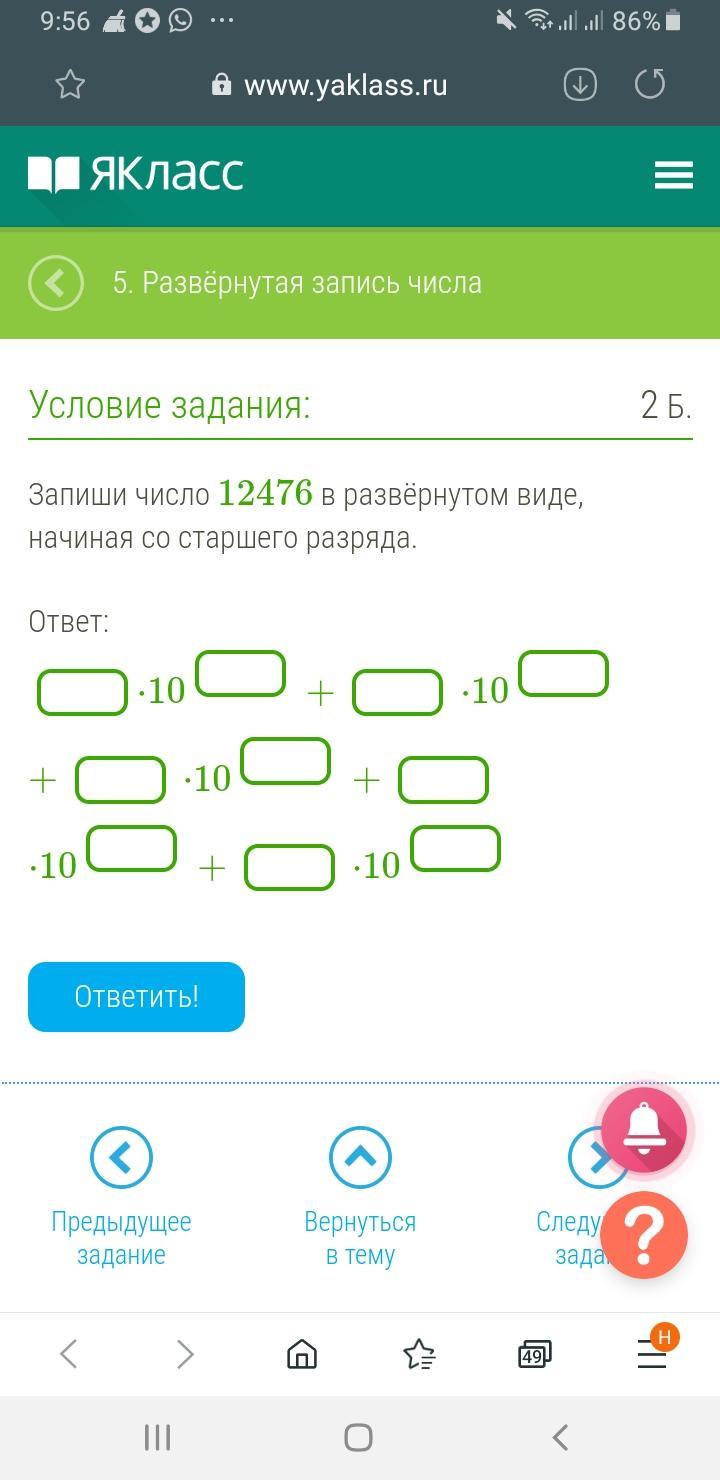Image resolution: width=720 pixels, height=1480 pixels.
Task: Submit answer with Ответить! button
Action: (x=136, y=997)
